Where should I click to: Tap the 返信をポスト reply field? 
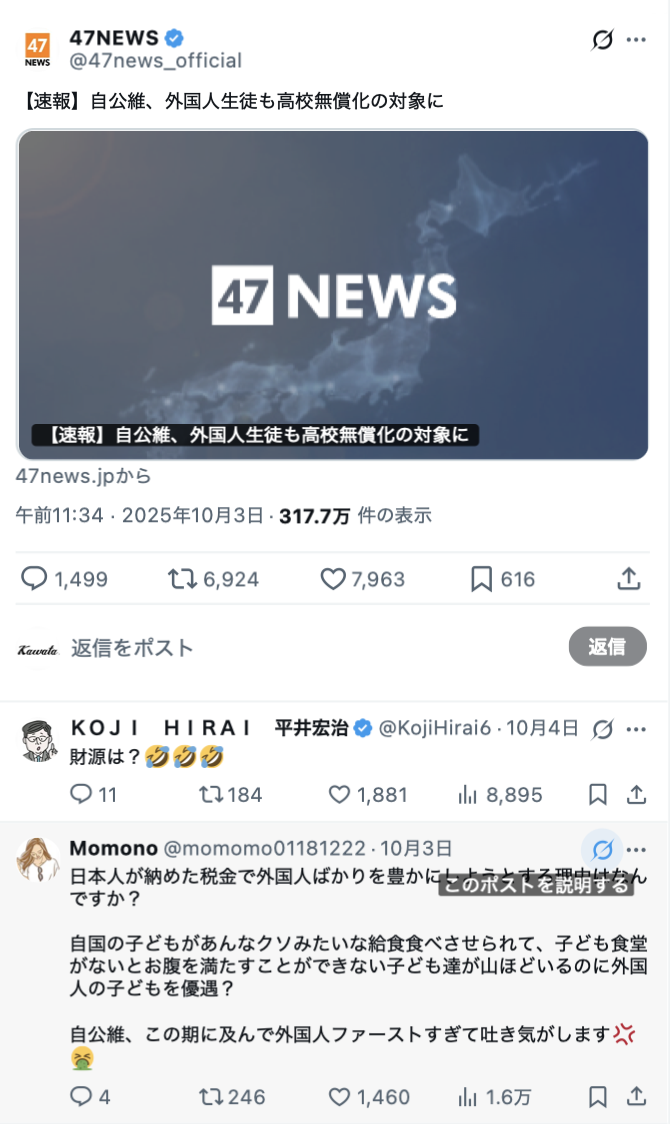tap(300, 647)
